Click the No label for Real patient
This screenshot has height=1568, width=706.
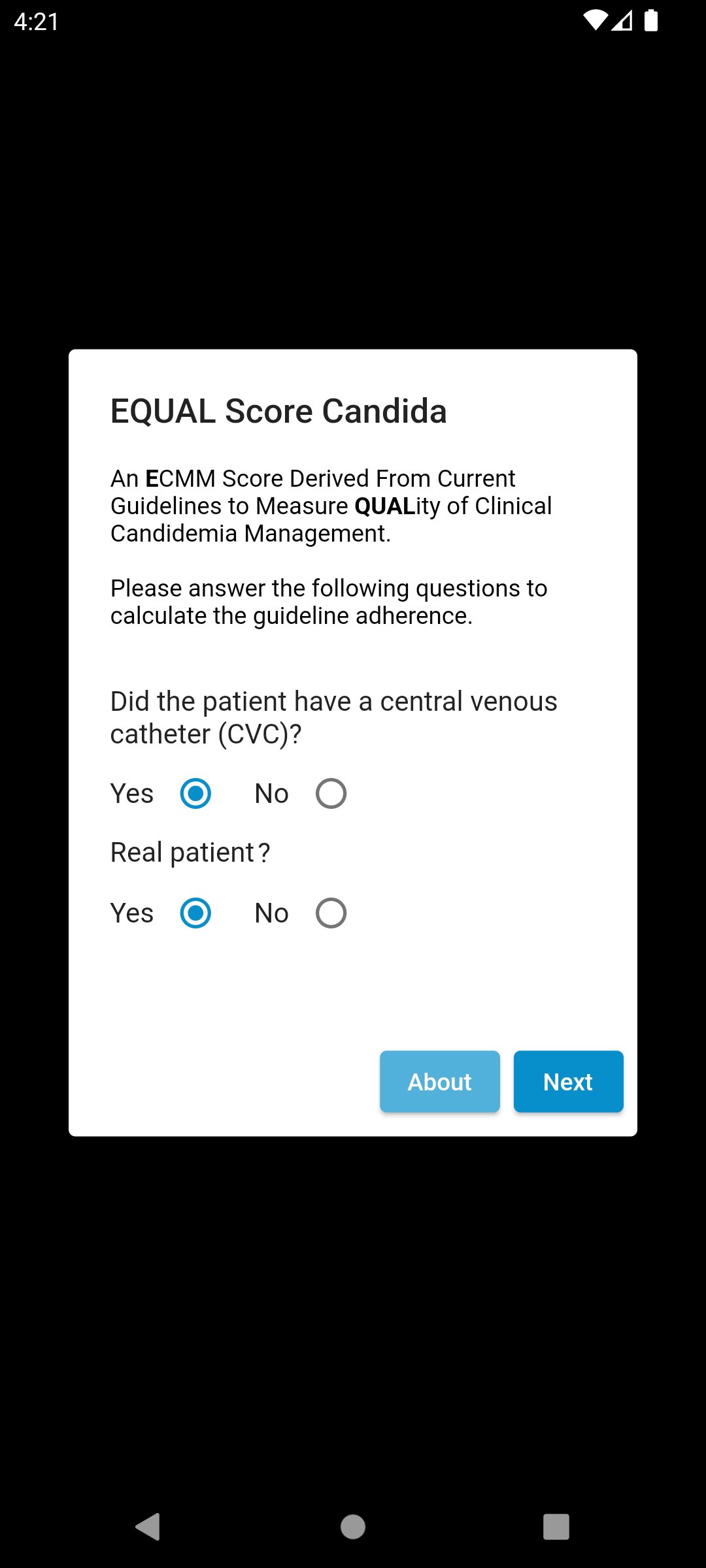pos(270,913)
